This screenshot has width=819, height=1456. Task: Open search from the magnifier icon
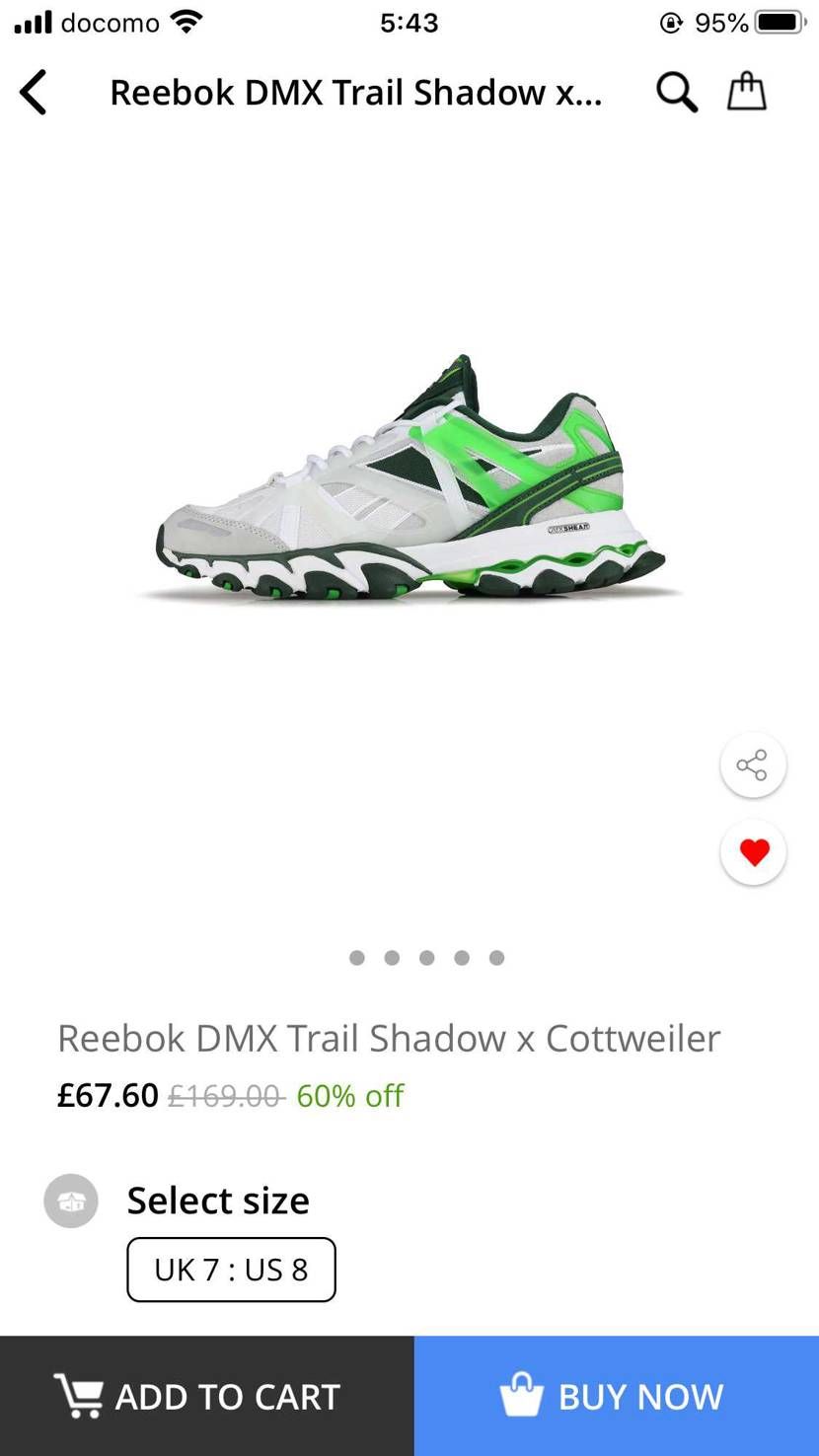[x=677, y=93]
